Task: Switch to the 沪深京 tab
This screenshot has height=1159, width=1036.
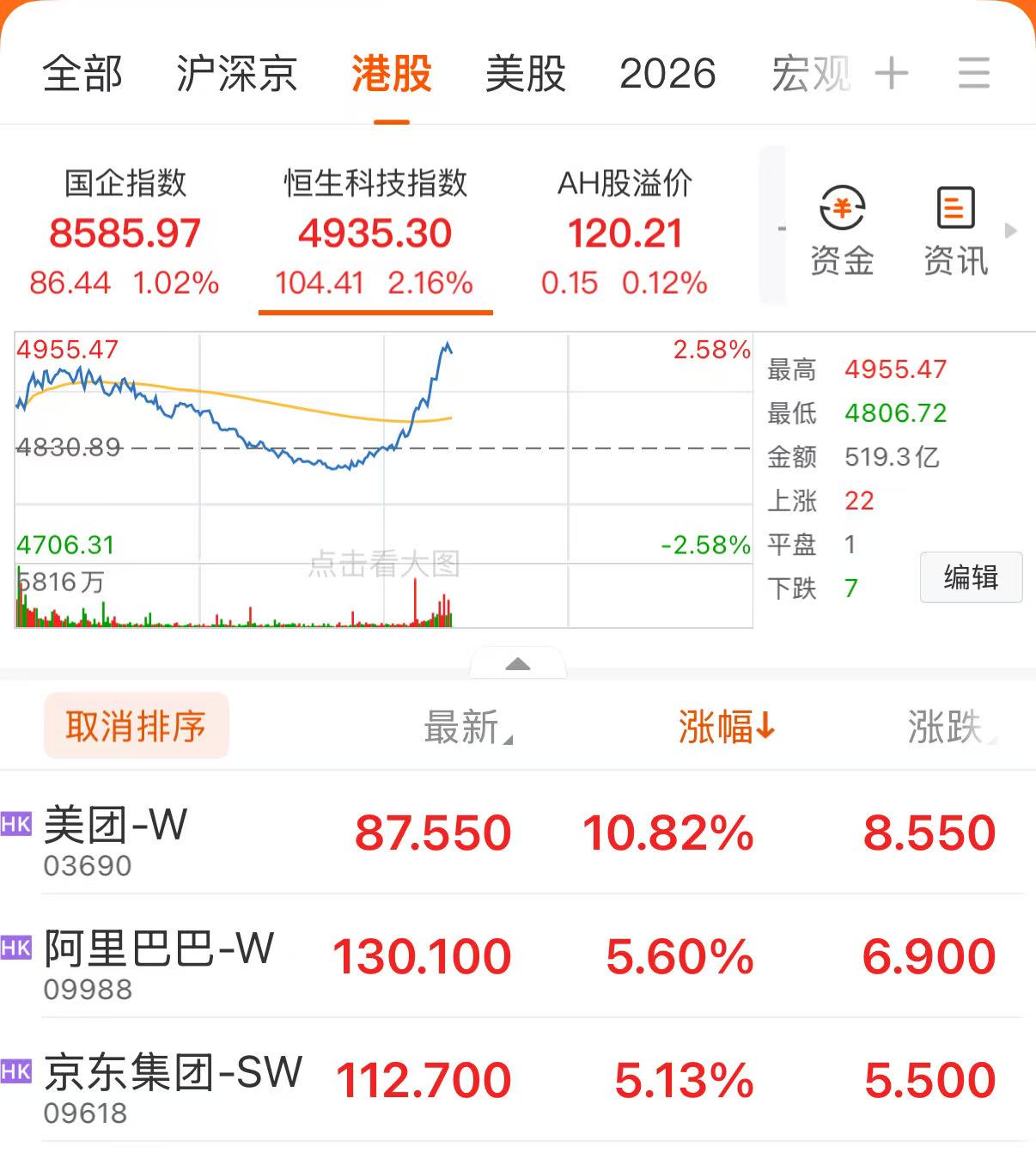Action: pyautogui.click(x=236, y=74)
